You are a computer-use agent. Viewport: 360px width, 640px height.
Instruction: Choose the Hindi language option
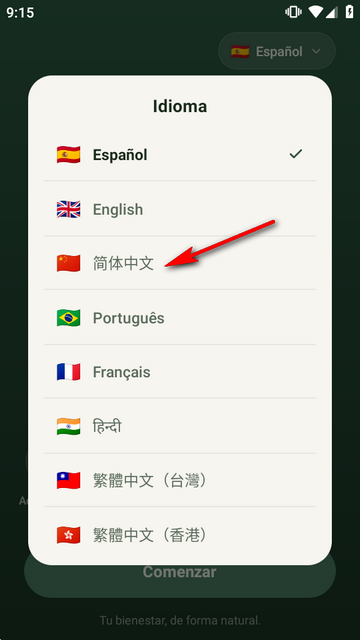coord(180,426)
